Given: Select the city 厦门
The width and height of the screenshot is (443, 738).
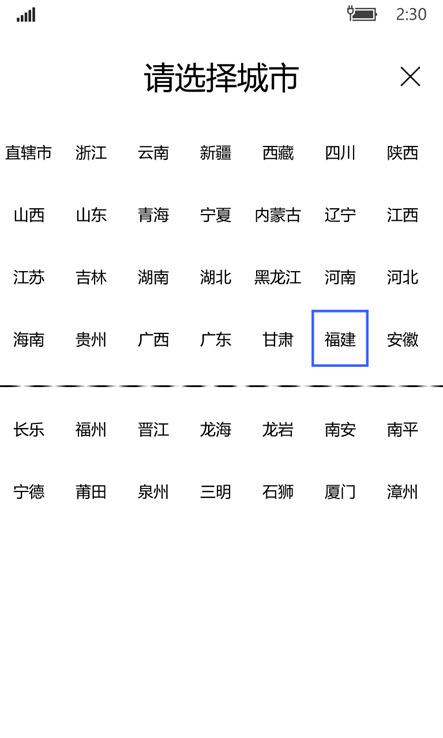Looking at the screenshot, I should pyautogui.click(x=340, y=492).
